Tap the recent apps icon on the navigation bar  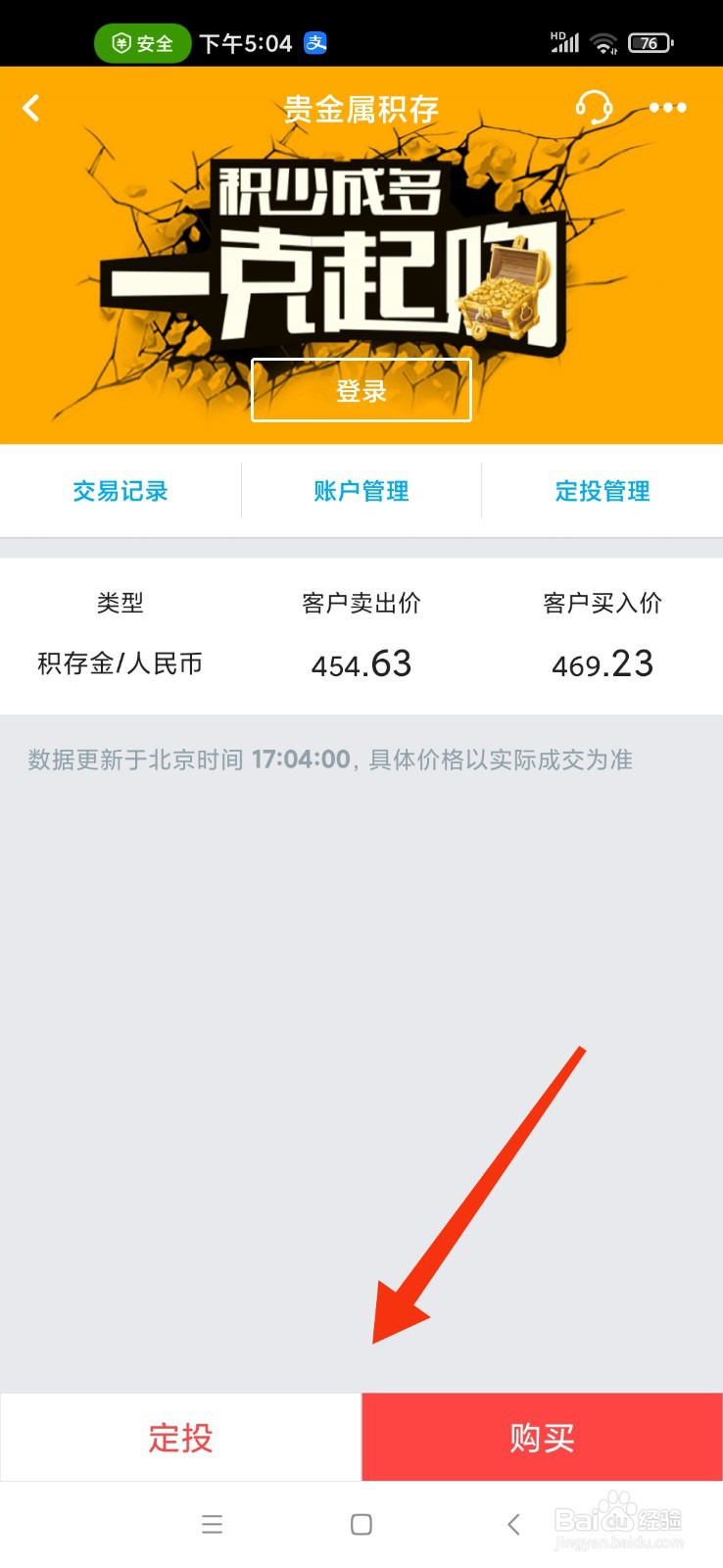[212, 1524]
